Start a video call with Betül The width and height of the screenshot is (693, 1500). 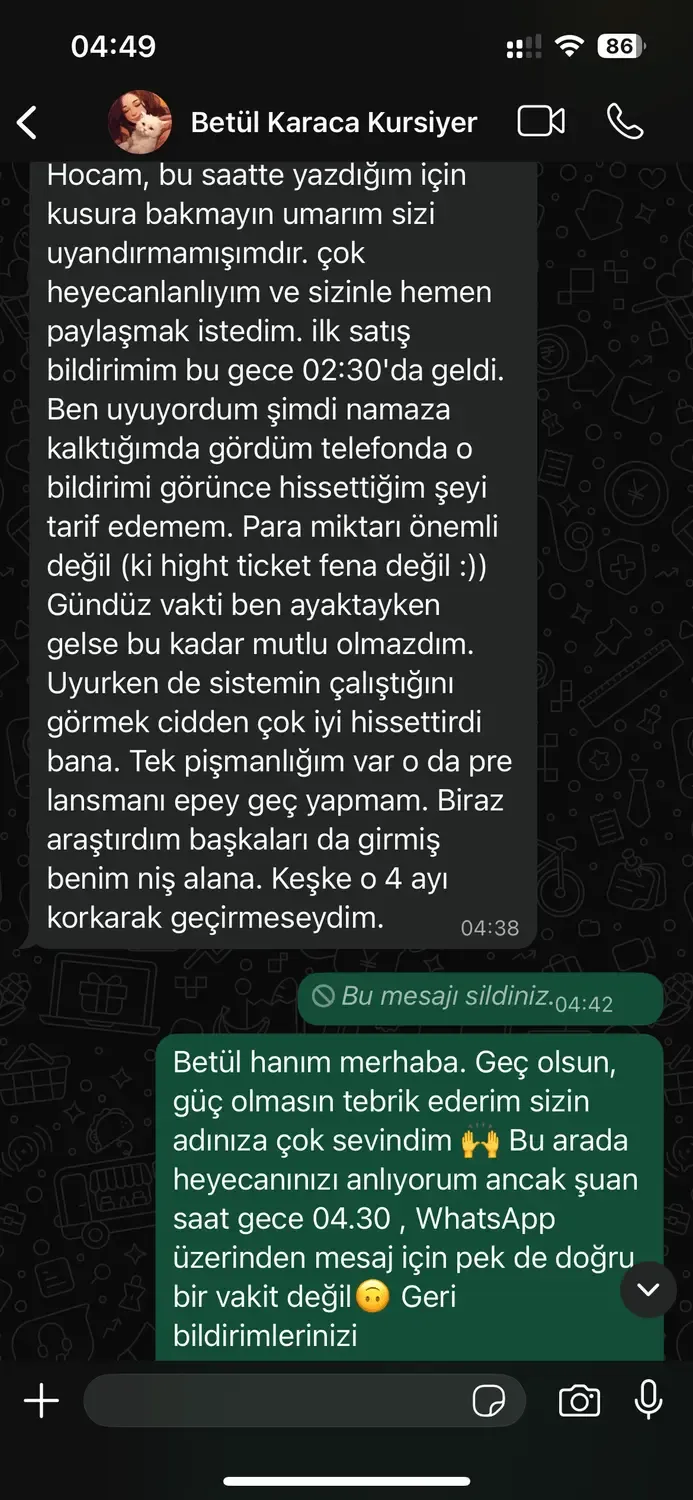541,121
